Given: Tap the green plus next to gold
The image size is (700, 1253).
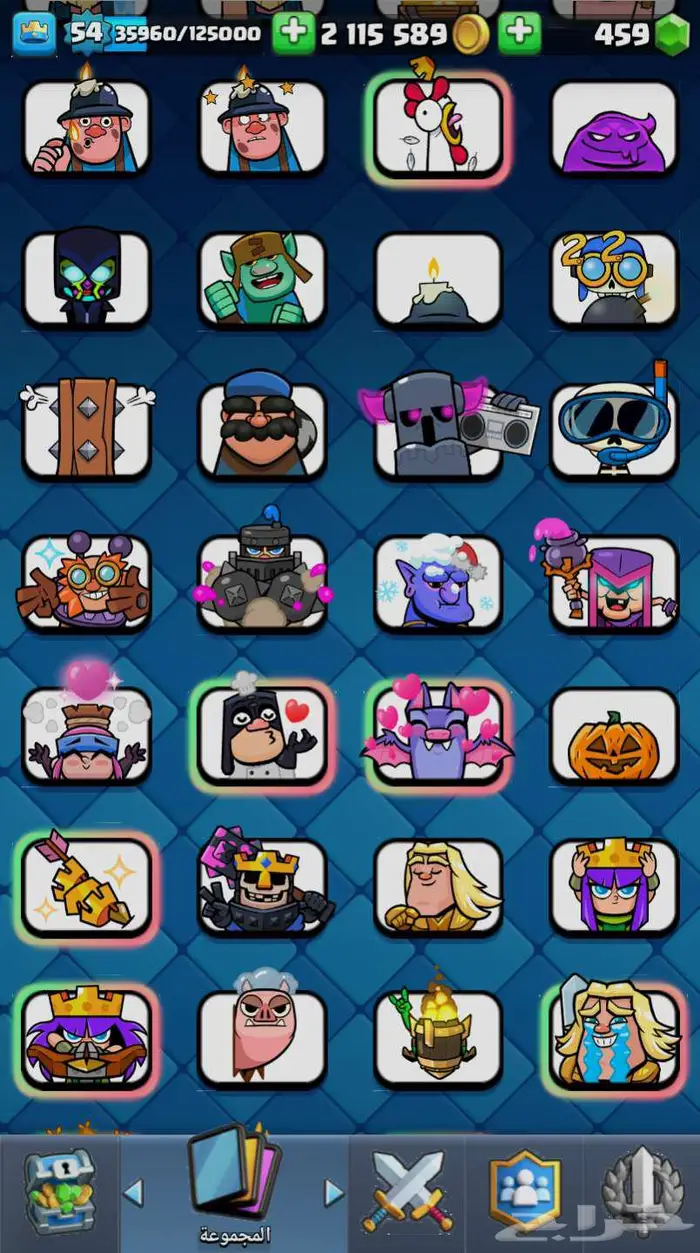Looking at the screenshot, I should (520, 34).
